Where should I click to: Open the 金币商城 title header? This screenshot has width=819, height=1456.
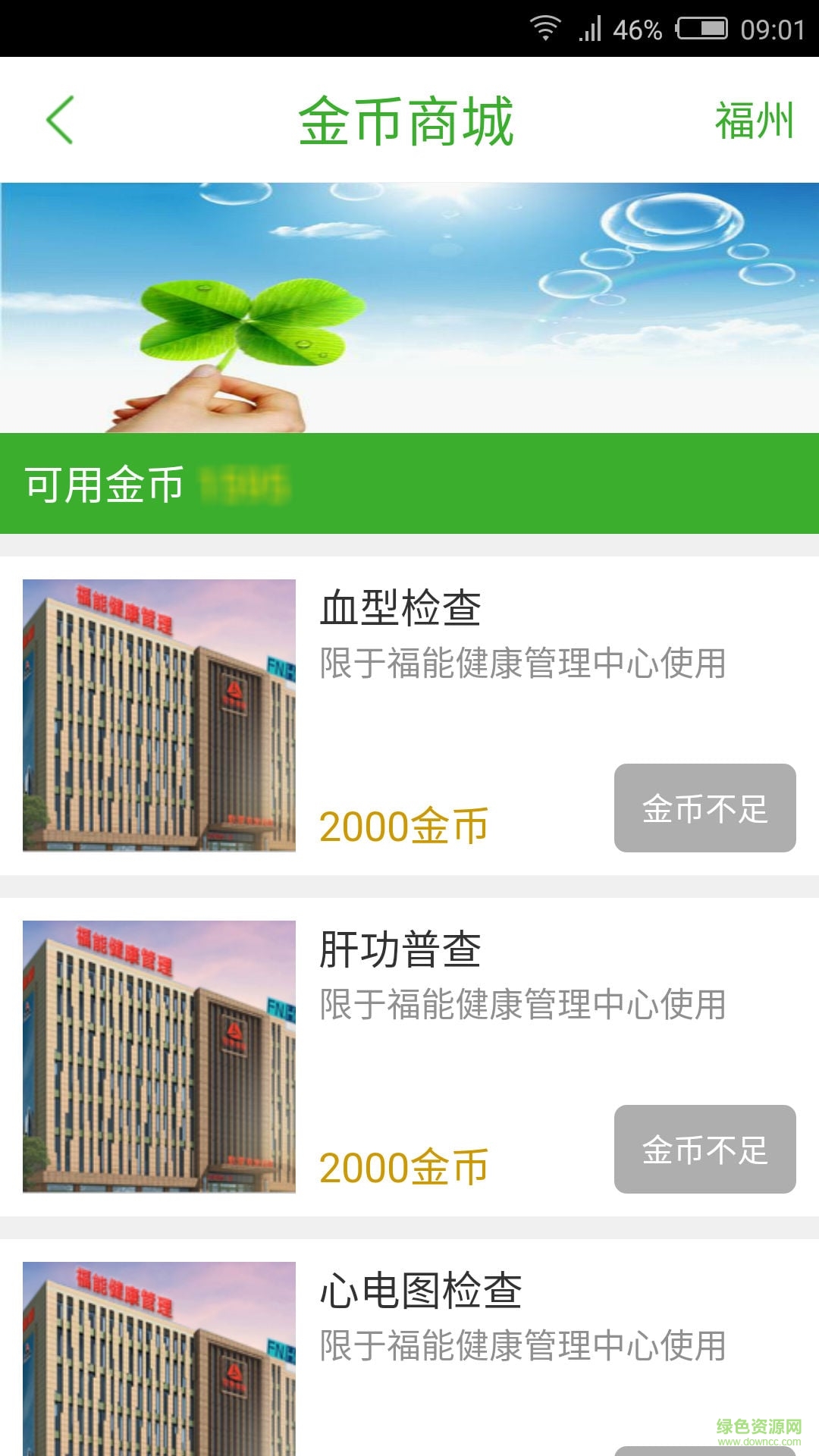coord(409,120)
